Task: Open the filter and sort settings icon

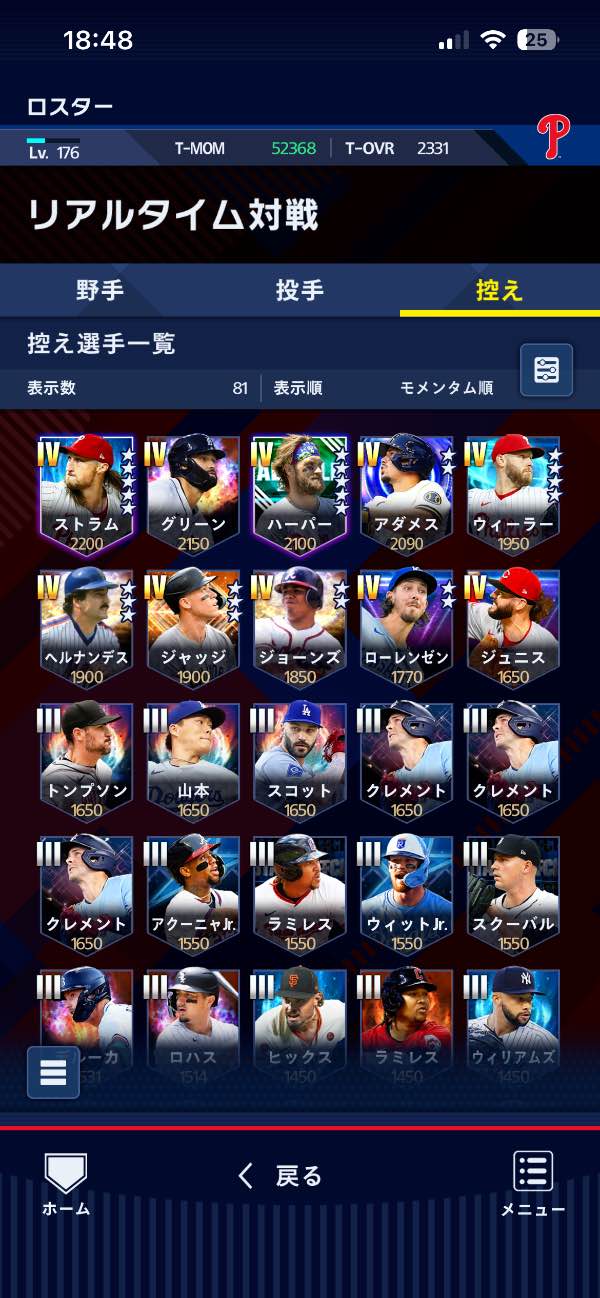Action: click(546, 370)
